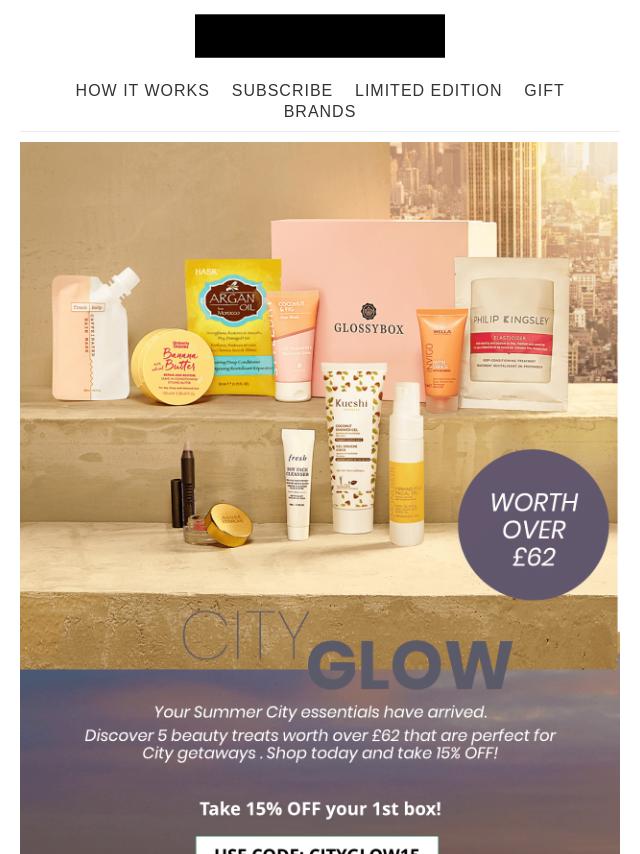Viewport: 640px width, 854px height.
Task: View the Brands page
Action: 319,111
